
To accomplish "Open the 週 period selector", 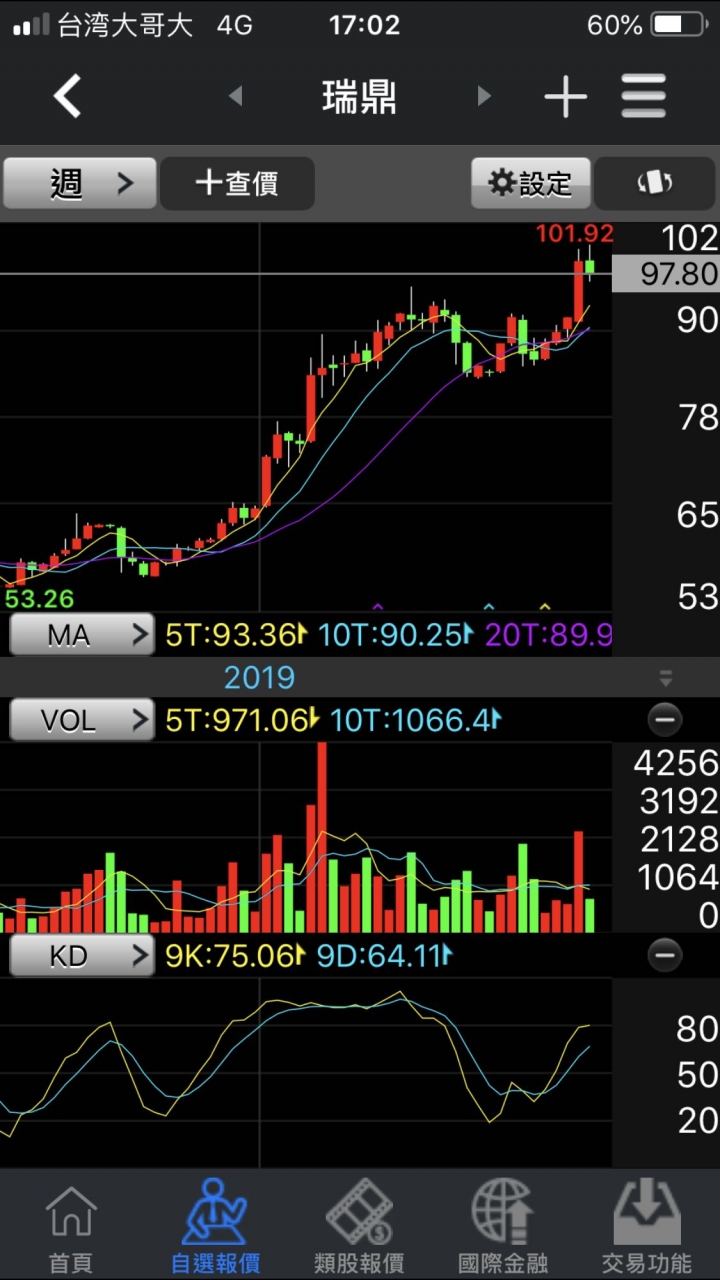I will 80,183.
